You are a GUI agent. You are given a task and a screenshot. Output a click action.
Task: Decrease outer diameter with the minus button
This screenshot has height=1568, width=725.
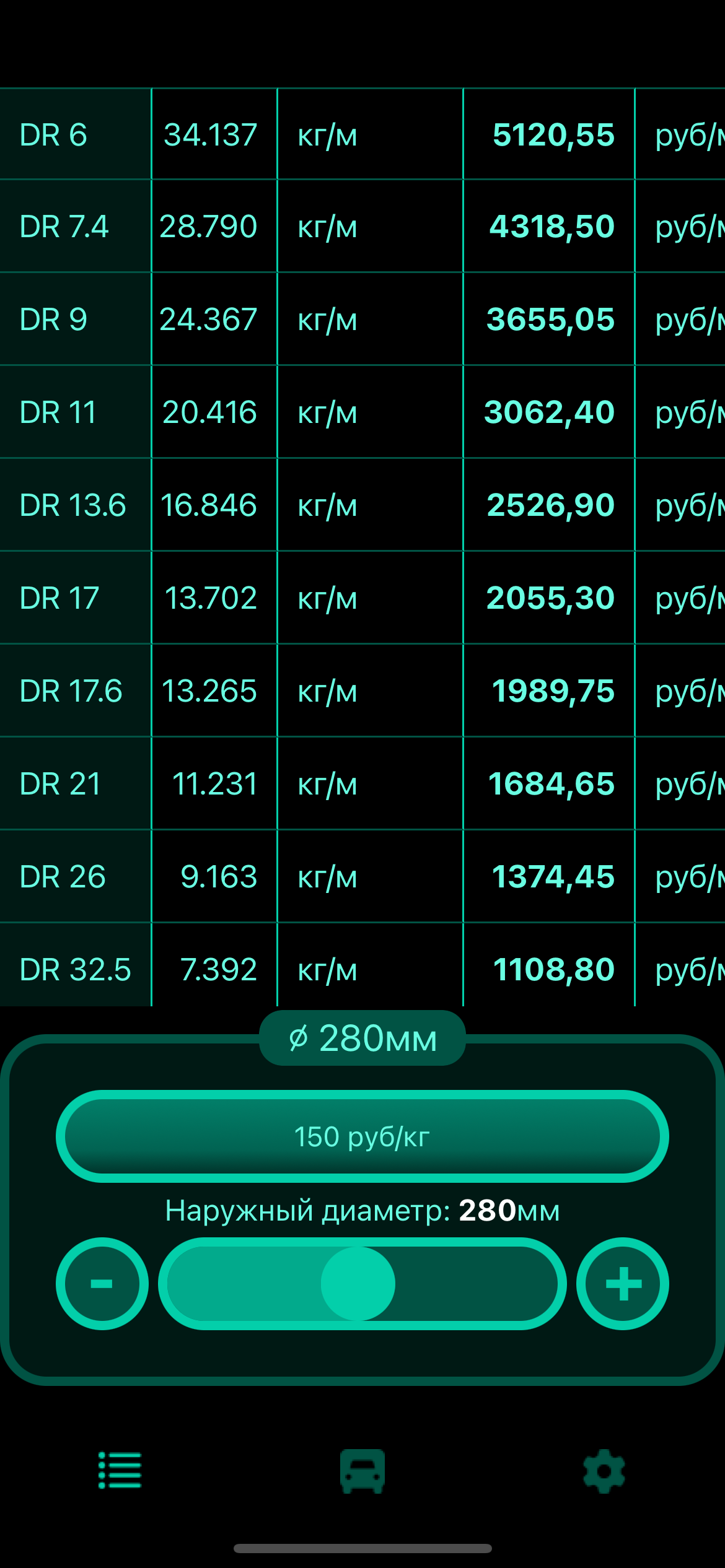click(x=102, y=1284)
